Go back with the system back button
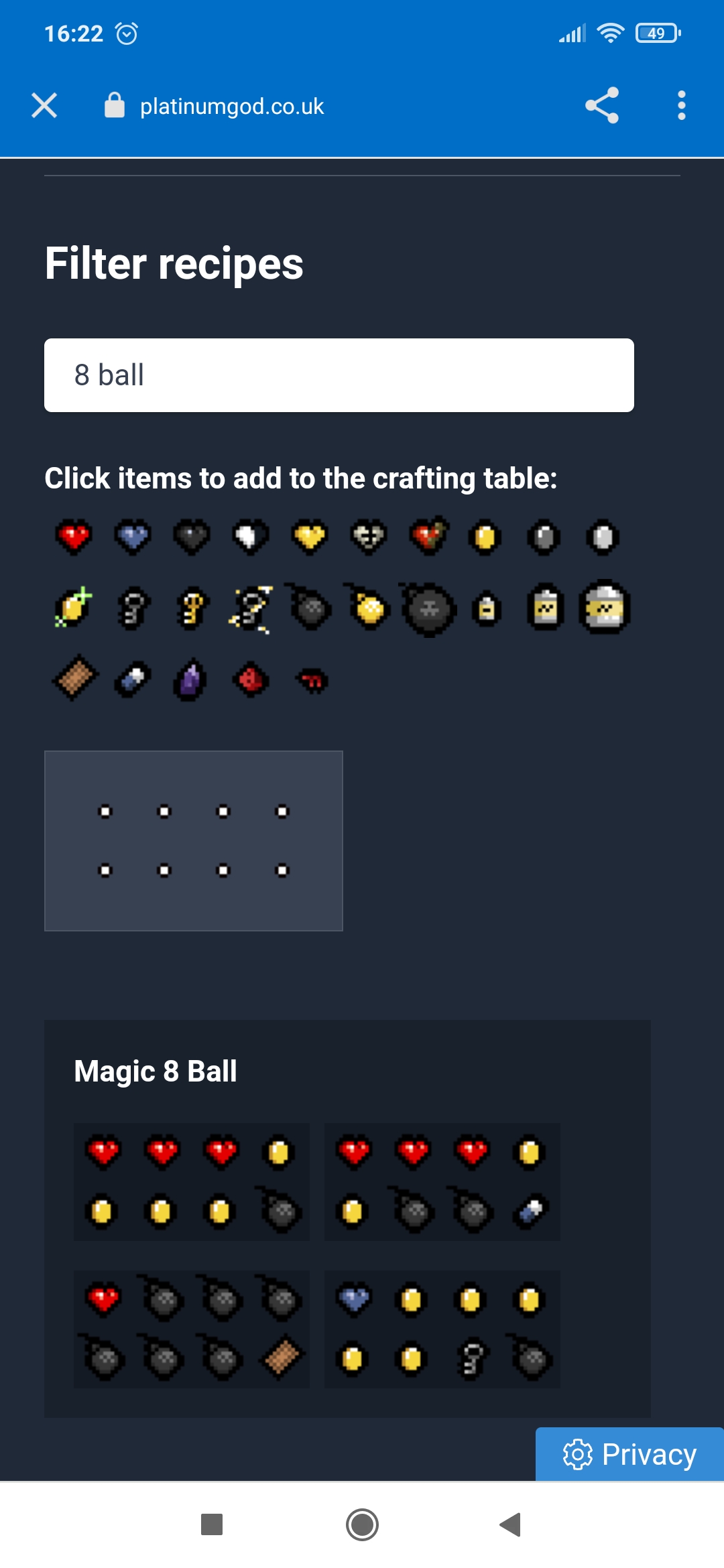724x1568 pixels. [510, 1524]
